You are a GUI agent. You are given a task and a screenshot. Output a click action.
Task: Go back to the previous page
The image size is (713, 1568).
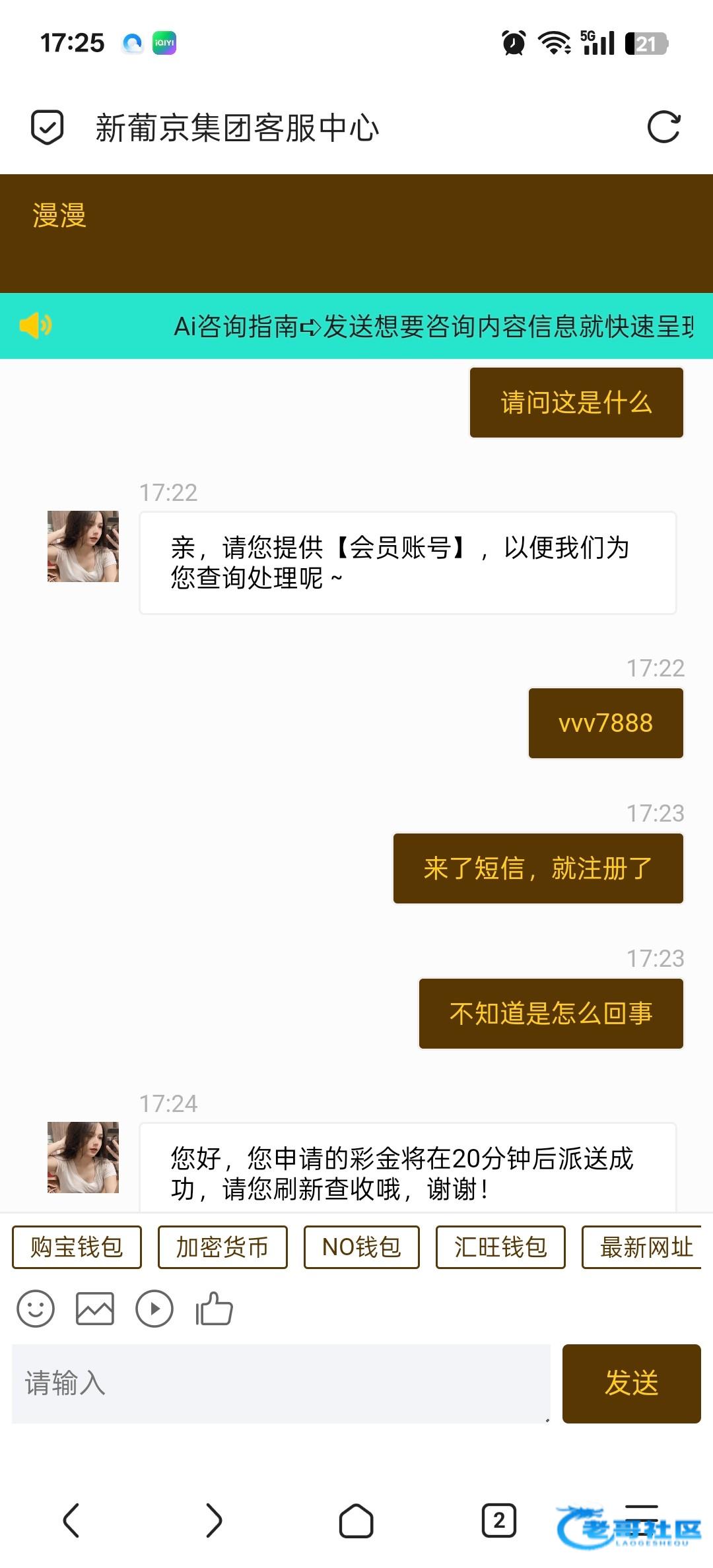coord(71,1520)
